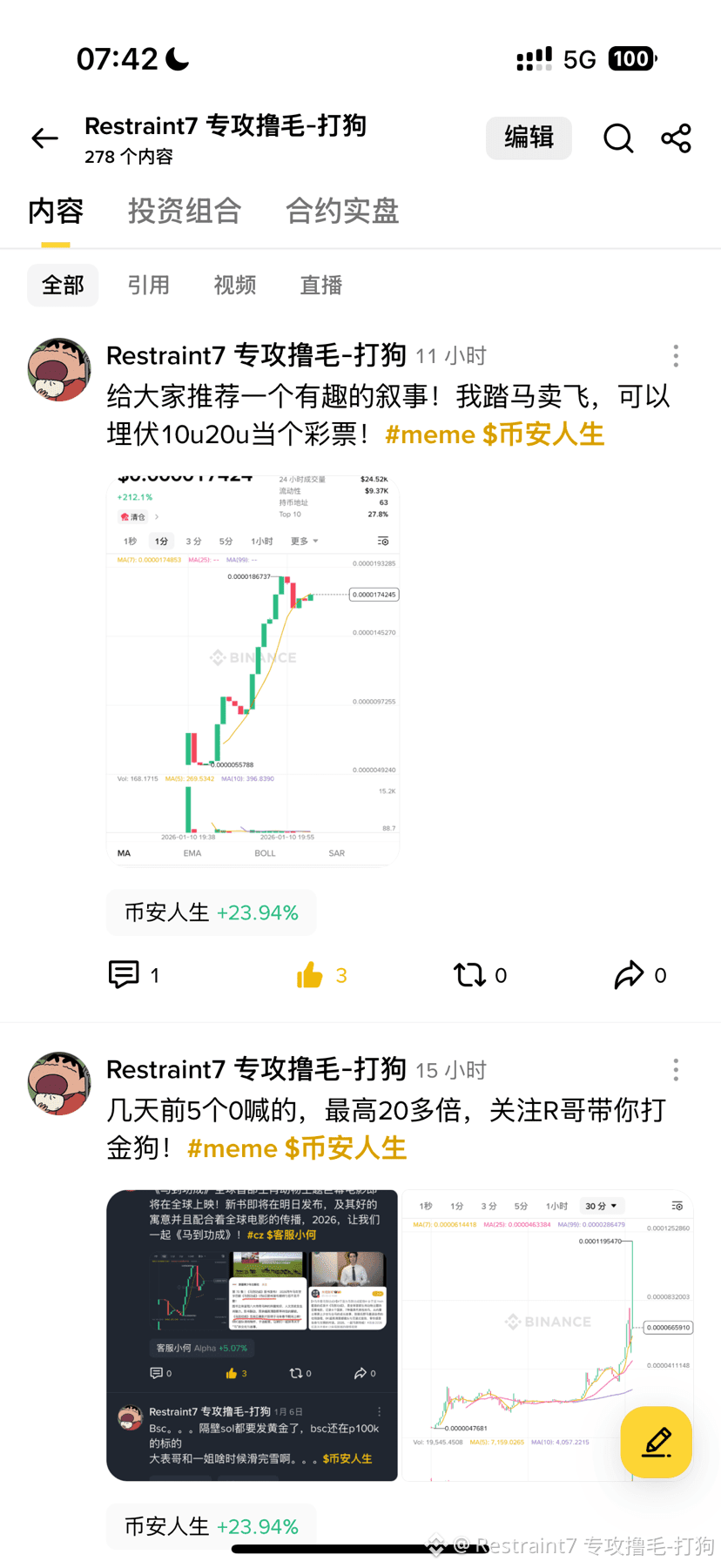Switch to the 合约实盘 tab

pyautogui.click(x=342, y=211)
